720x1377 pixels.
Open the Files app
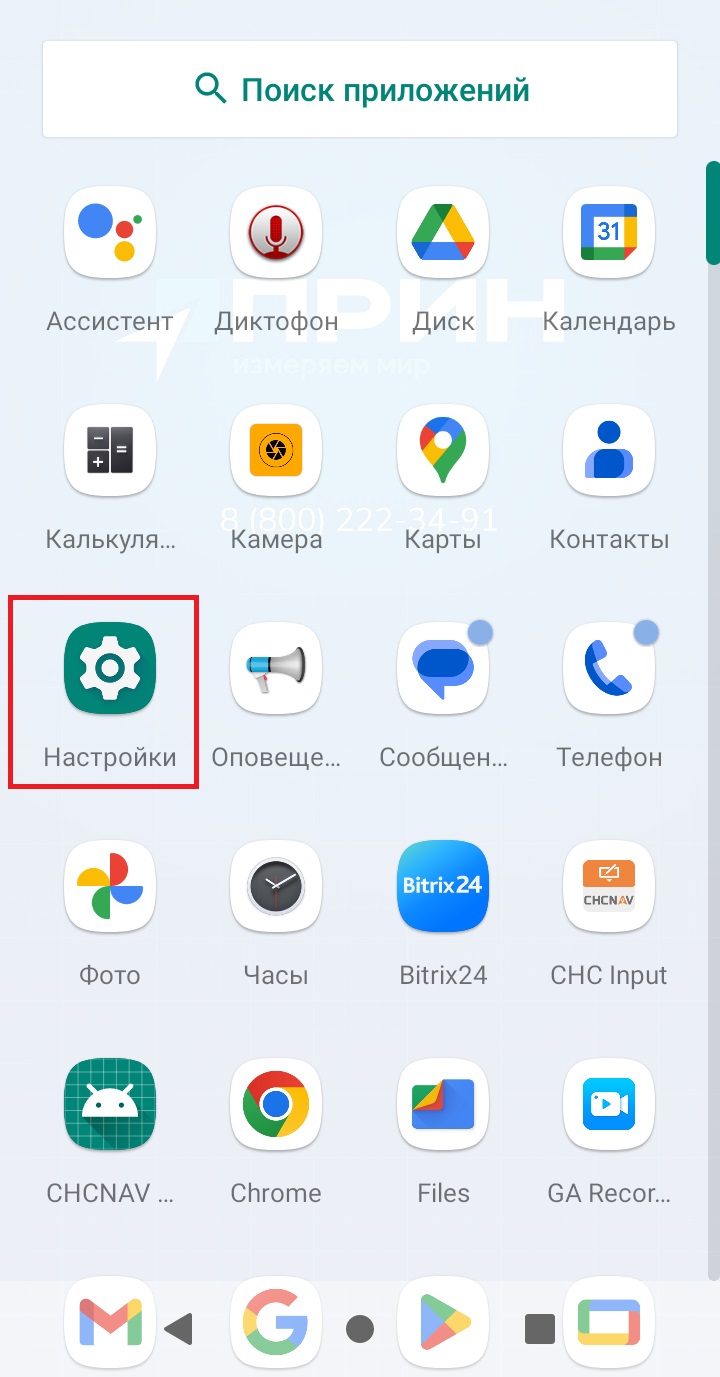[x=443, y=1104]
